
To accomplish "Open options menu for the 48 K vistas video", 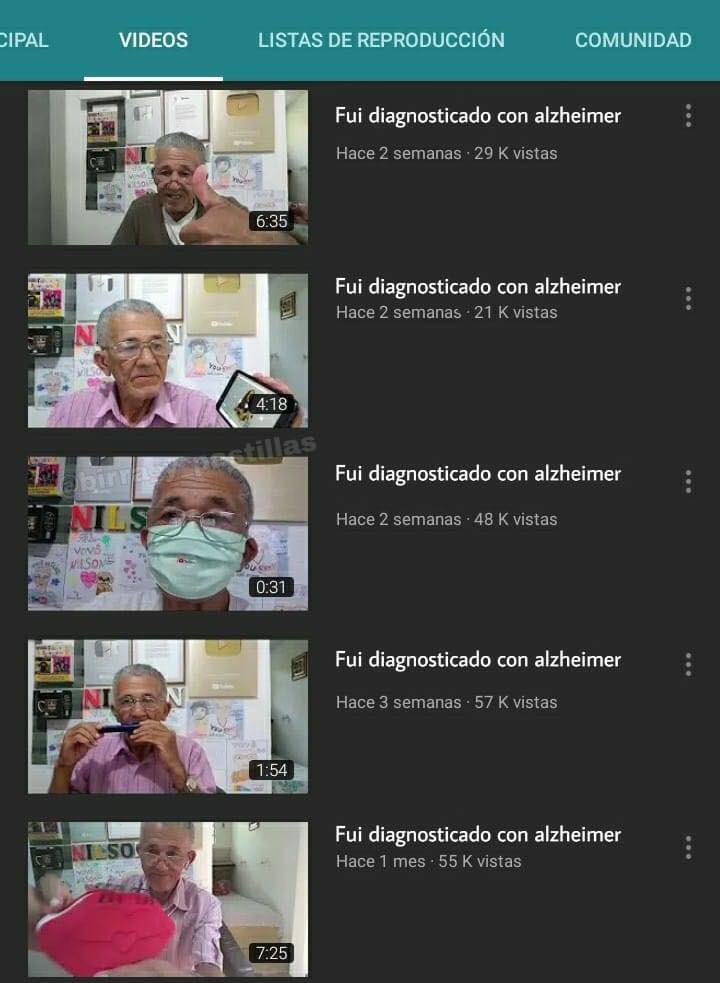I will point(688,481).
